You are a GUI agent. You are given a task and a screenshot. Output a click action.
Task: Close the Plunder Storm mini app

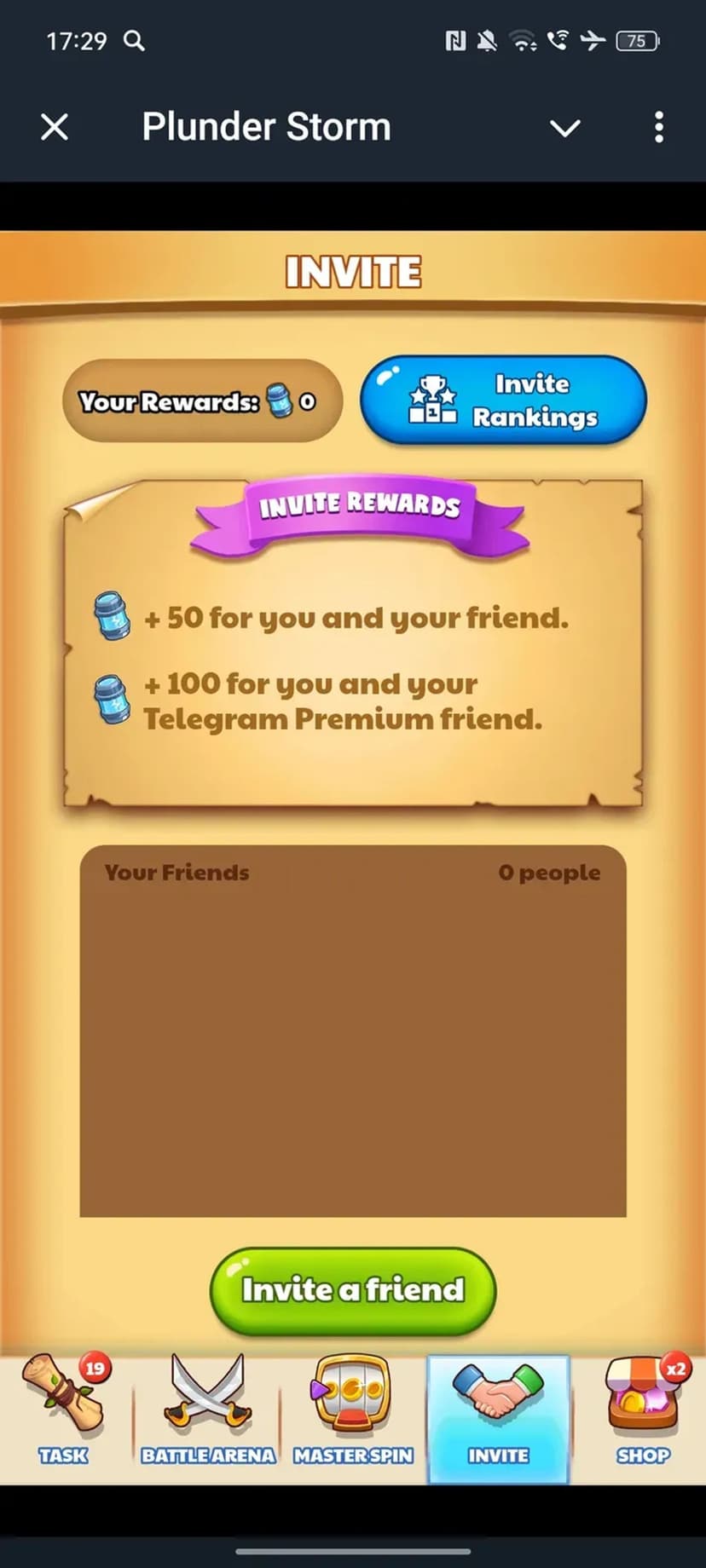coord(55,128)
